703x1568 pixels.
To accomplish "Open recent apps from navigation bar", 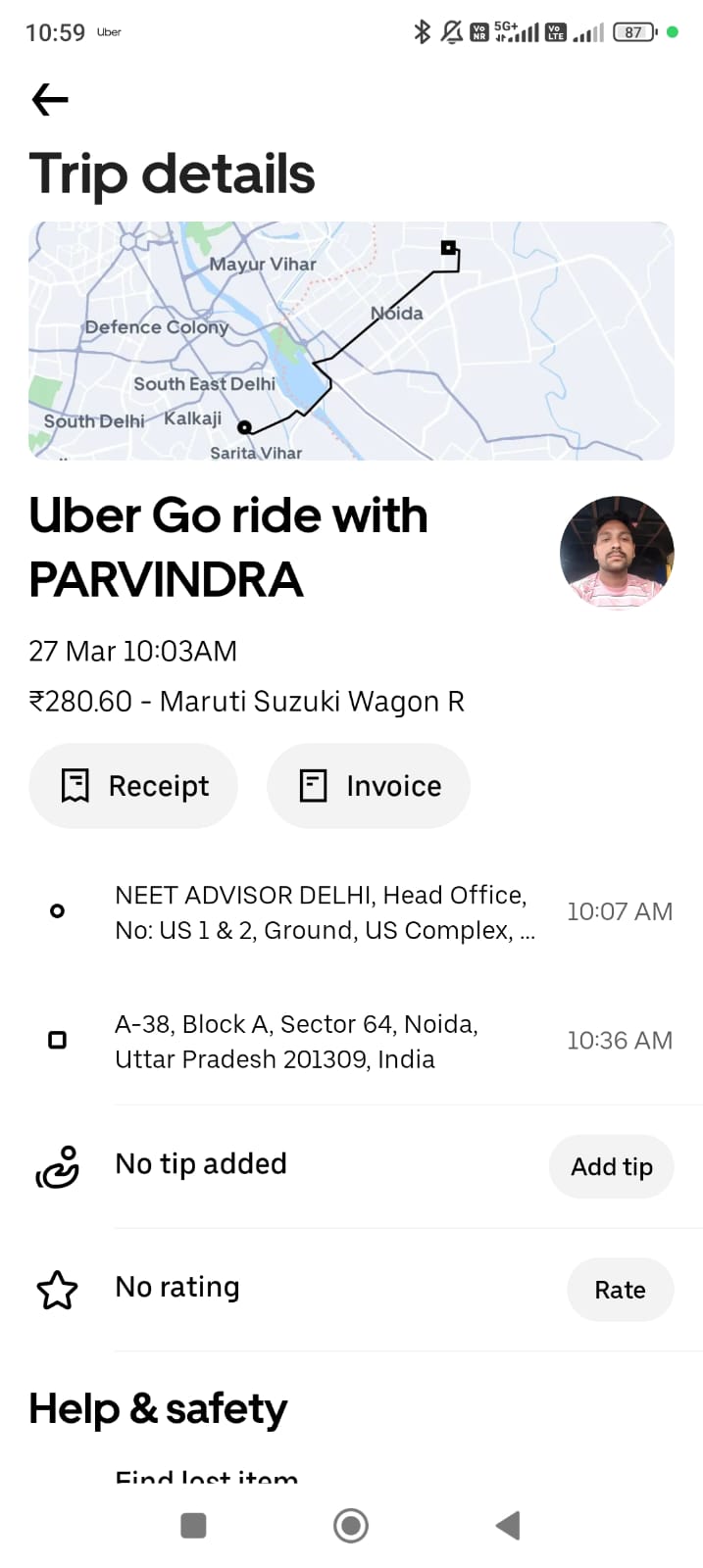I will (x=194, y=1525).
